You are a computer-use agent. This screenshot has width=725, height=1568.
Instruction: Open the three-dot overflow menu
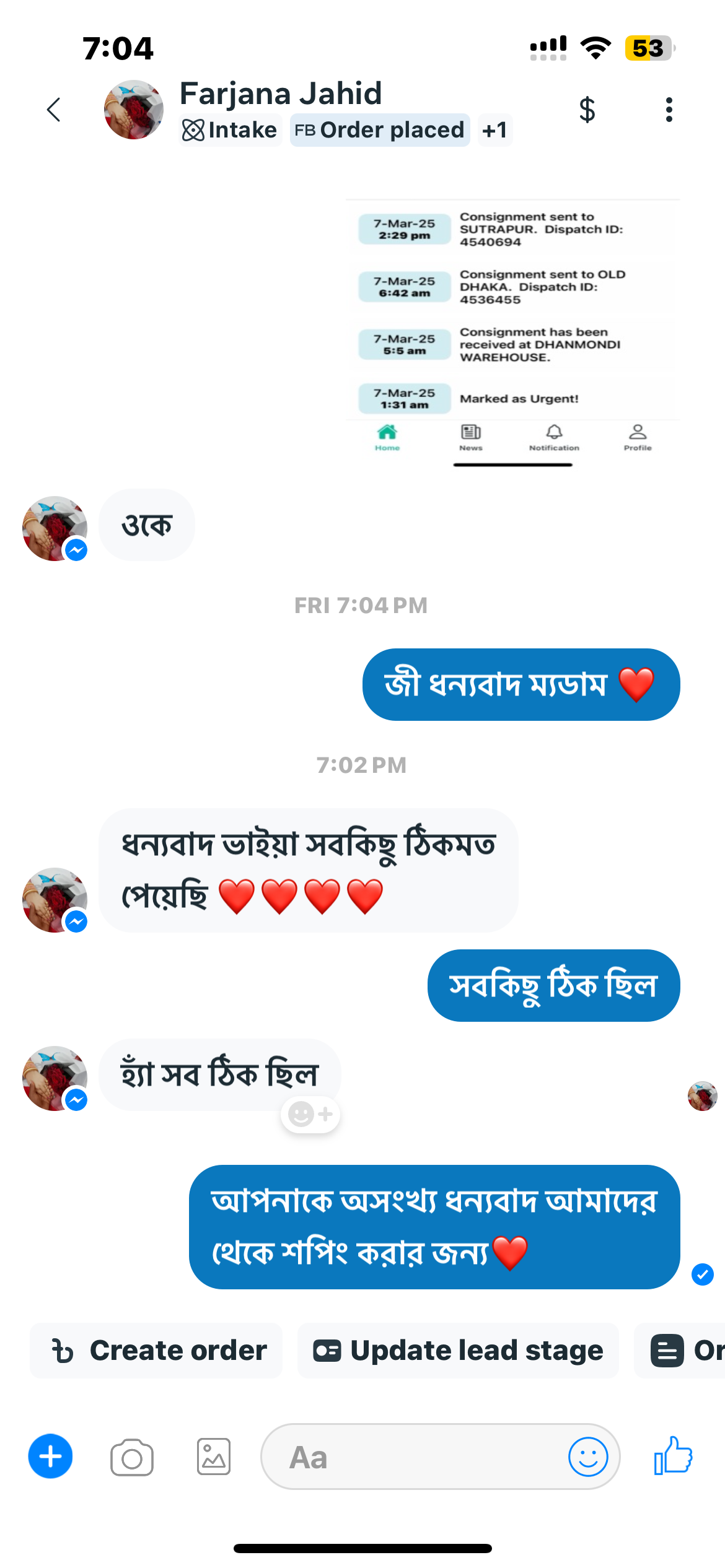point(669,110)
